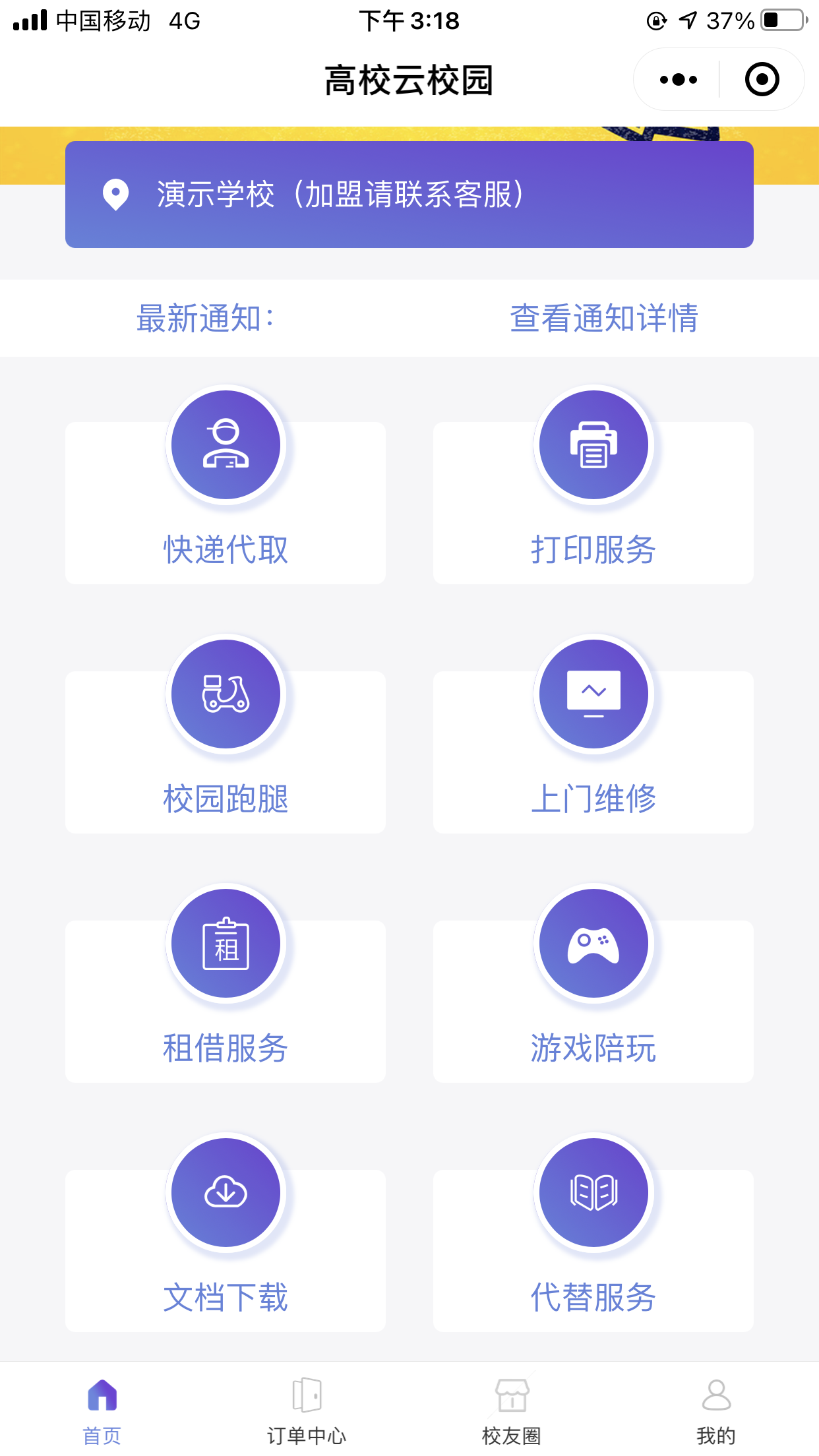The image size is (819, 1456).
Task: Open 校园跑腿 campus errands
Action: click(226, 737)
